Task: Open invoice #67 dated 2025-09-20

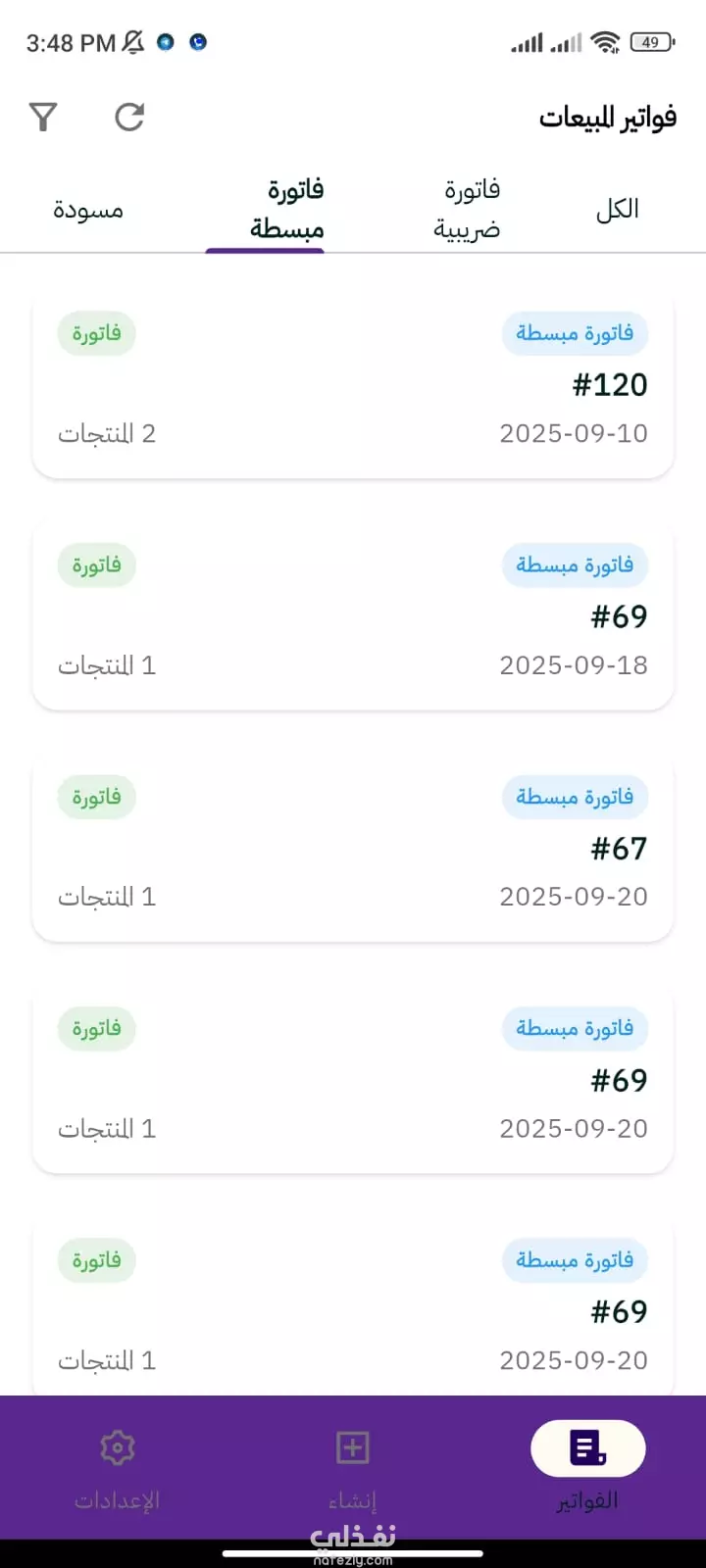Action: tap(353, 848)
